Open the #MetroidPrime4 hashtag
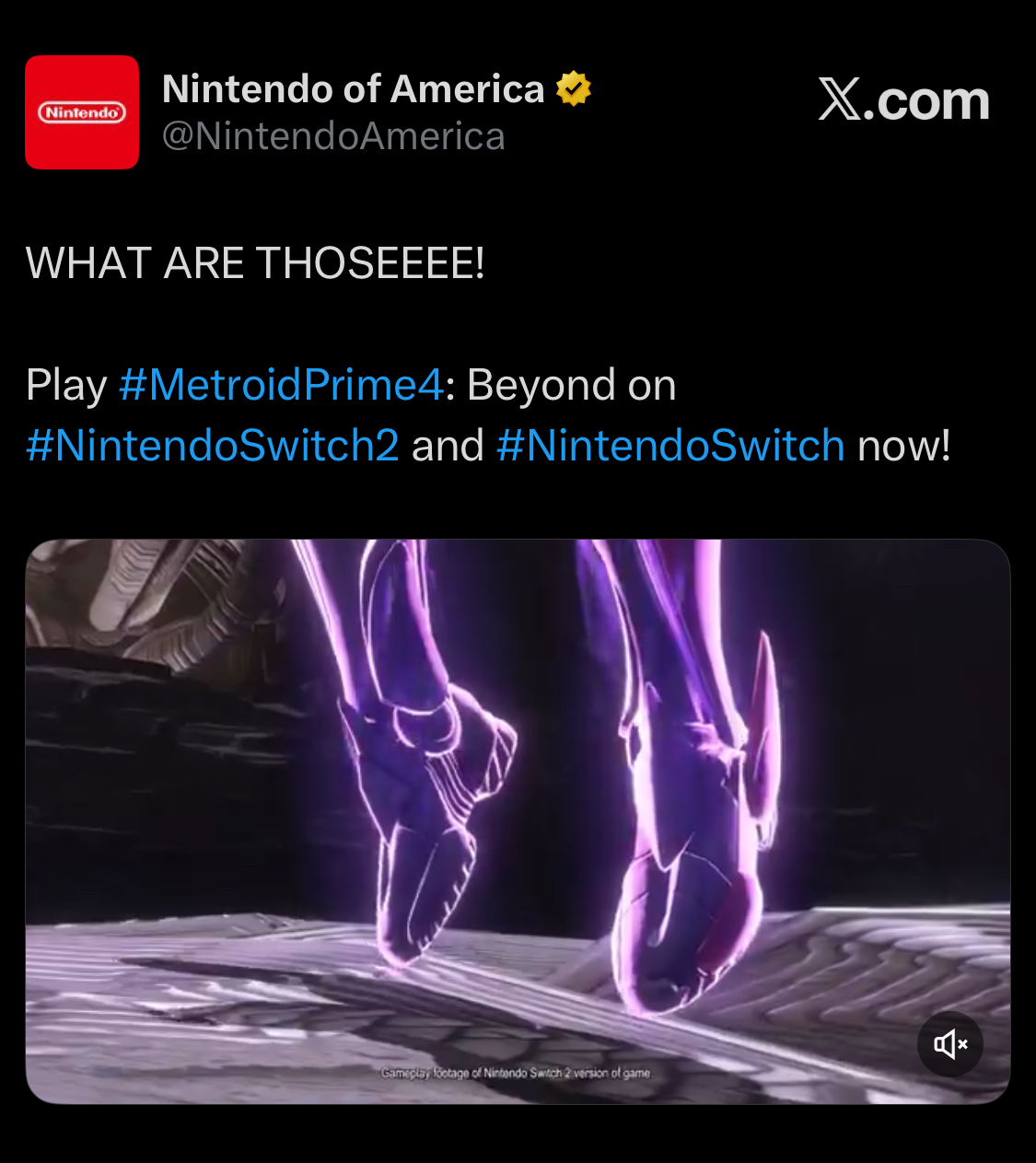1036x1163 pixels. pos(281,385)
